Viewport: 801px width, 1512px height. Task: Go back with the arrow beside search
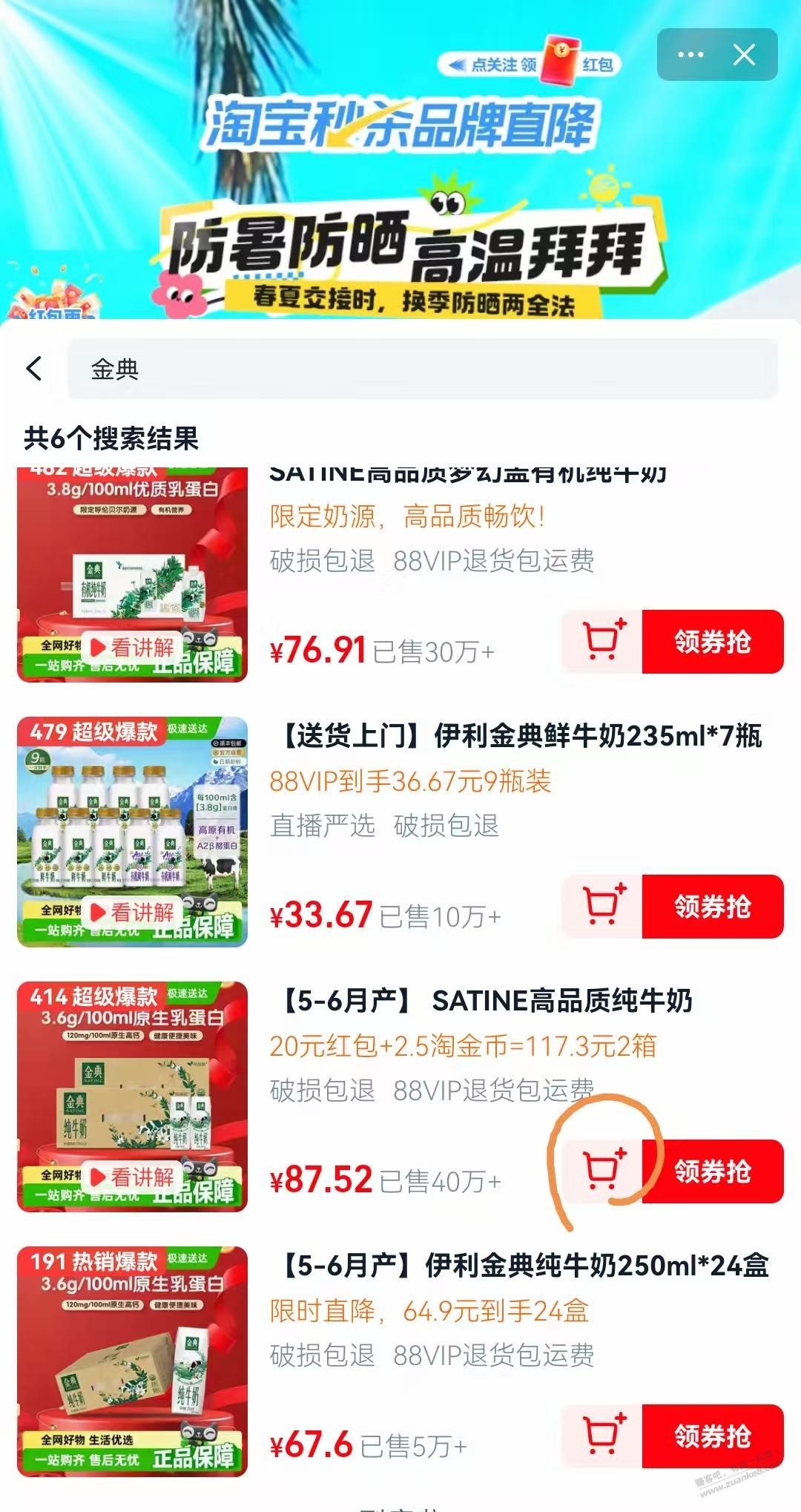click(x=34, y=368)
